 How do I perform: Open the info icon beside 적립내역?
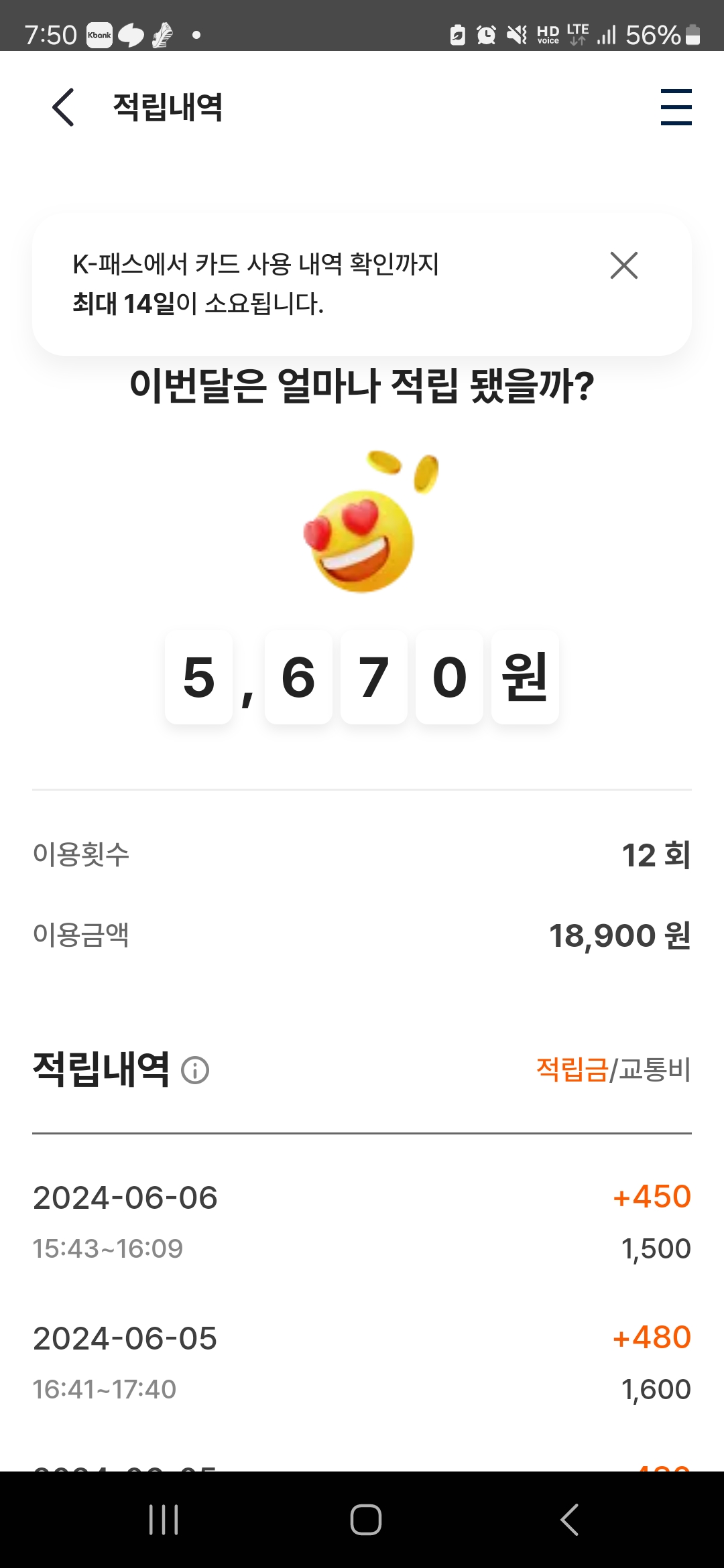pyautogui.click(x=195, y=1070)
